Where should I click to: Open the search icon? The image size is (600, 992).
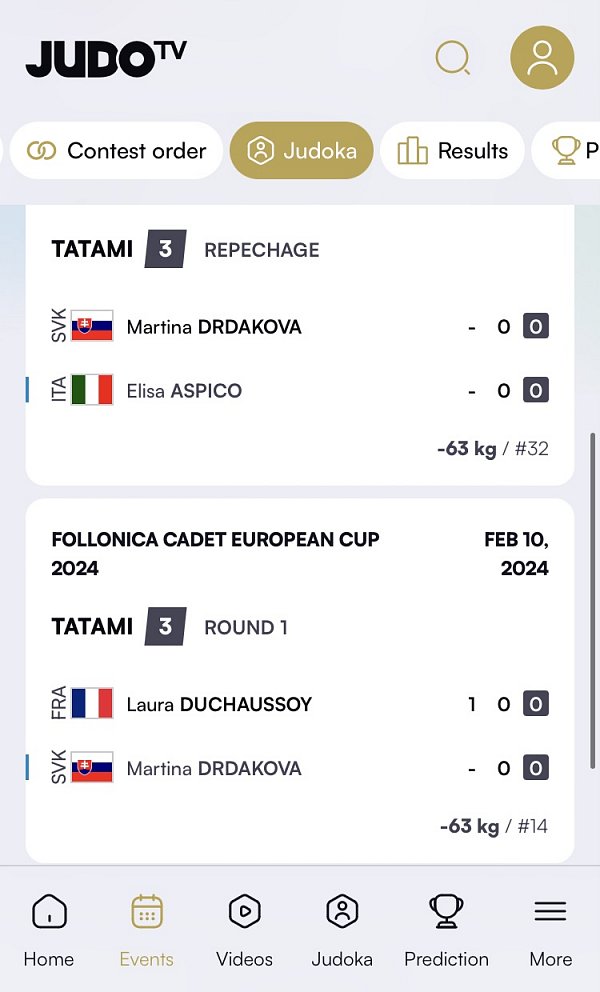453,58
